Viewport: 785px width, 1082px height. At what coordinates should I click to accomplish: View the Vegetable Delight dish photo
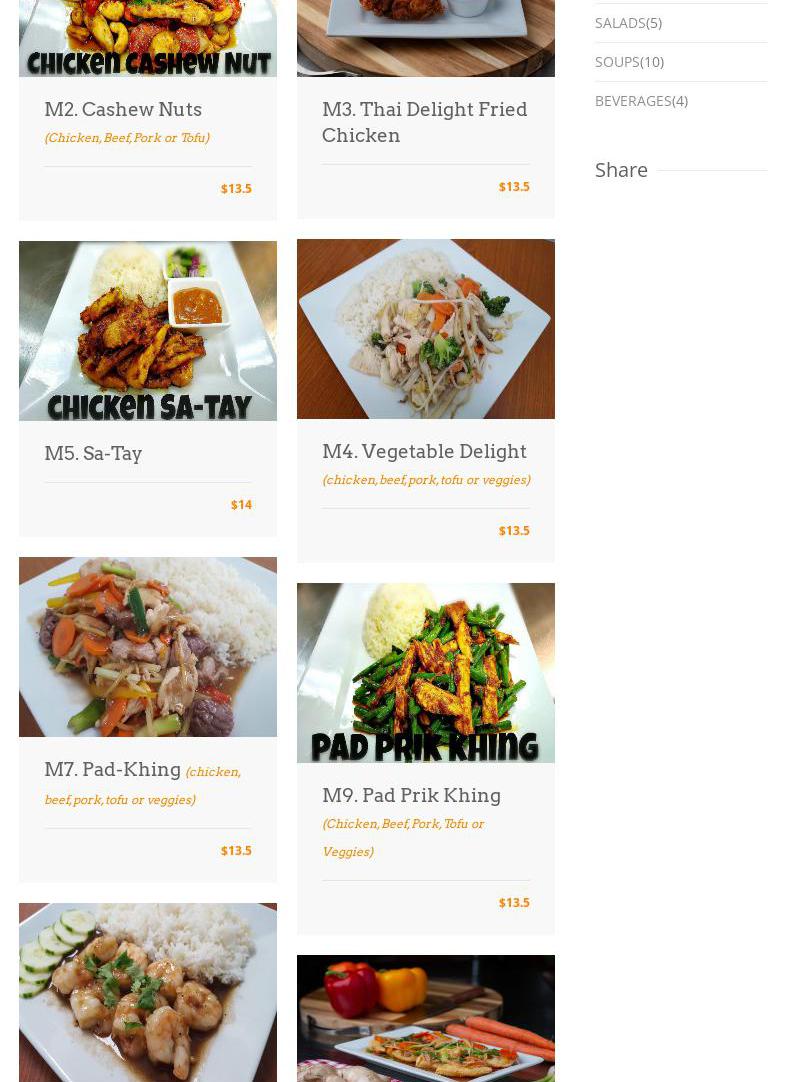point(426,328)
